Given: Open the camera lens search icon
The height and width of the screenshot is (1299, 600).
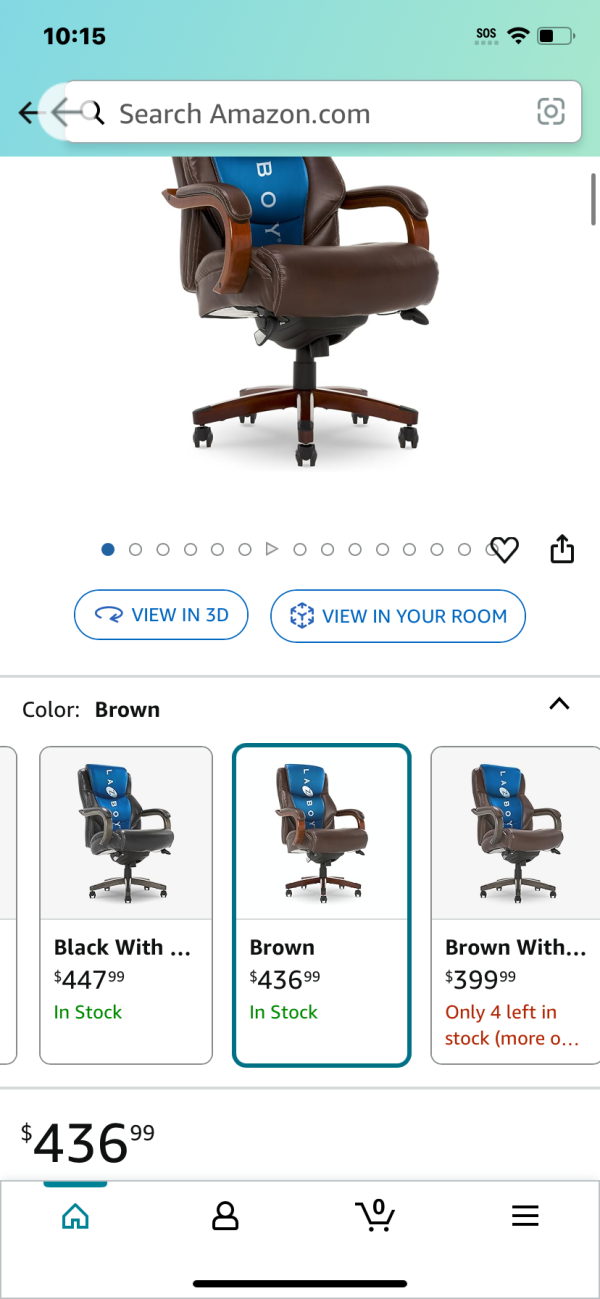Looking at the screenshot, I should (x=551, y=112).
